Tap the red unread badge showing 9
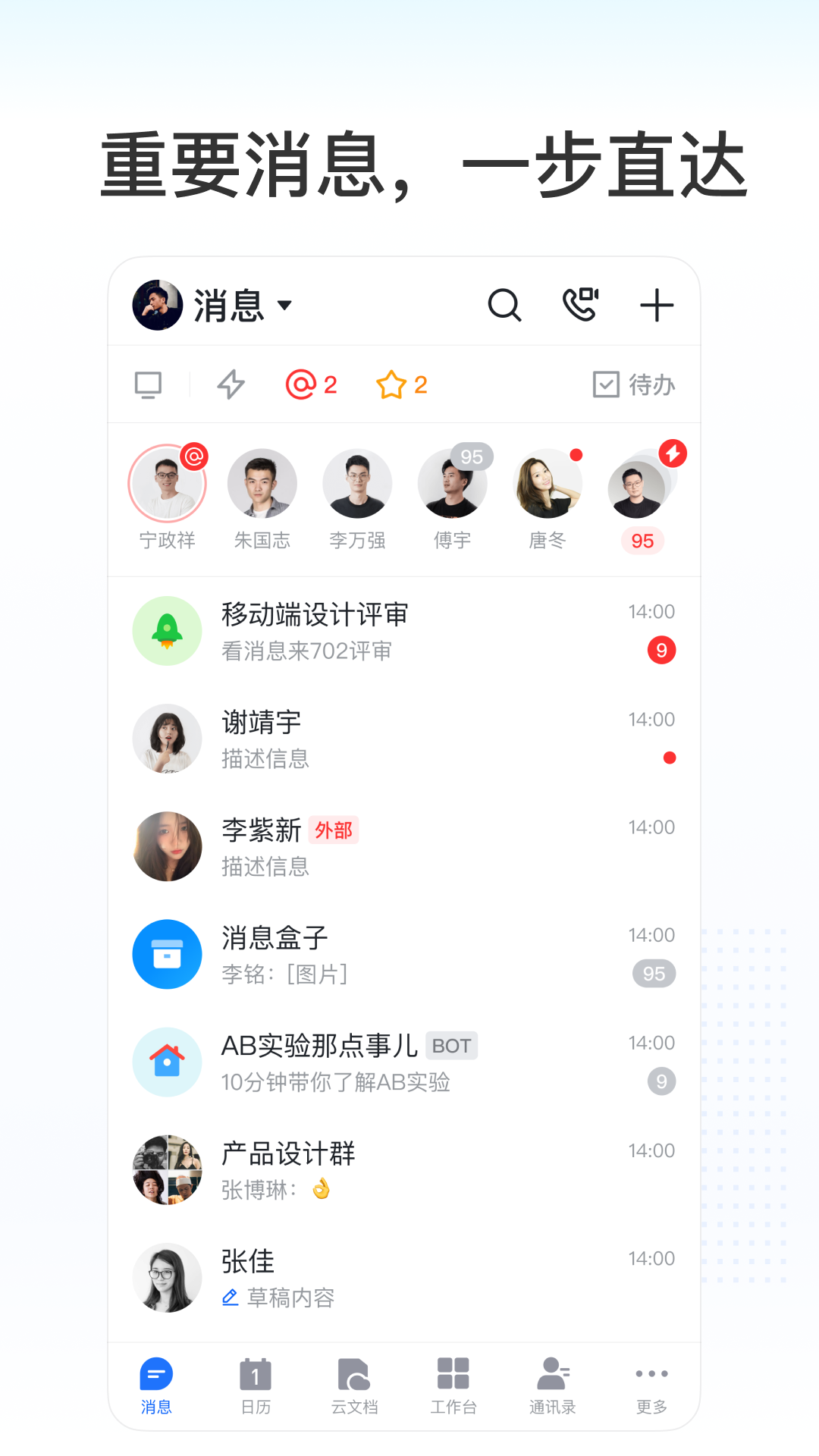Screen dimensions: 819x1456 click(661, 649)
